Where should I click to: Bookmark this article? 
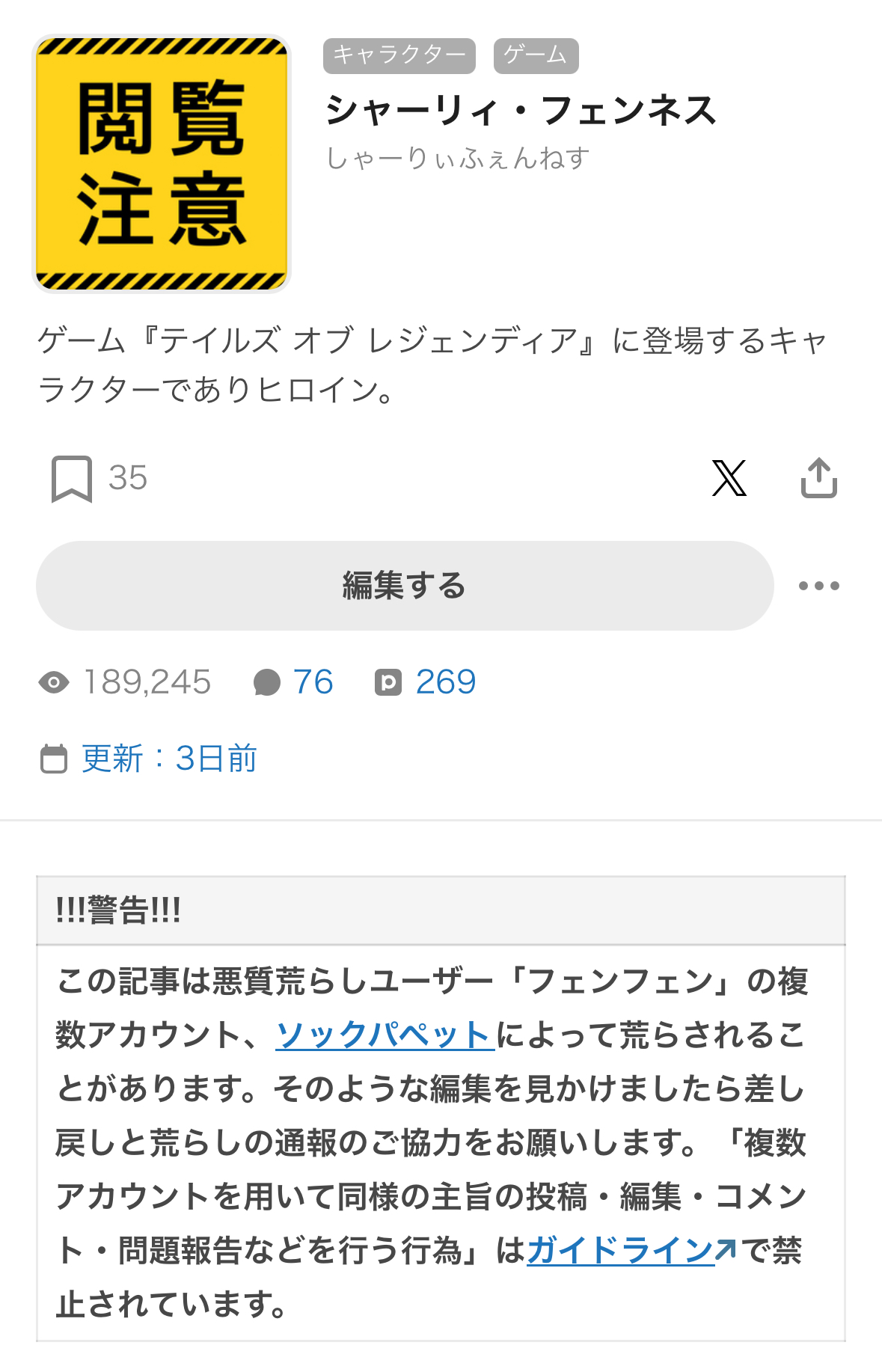tap(72, 479)
